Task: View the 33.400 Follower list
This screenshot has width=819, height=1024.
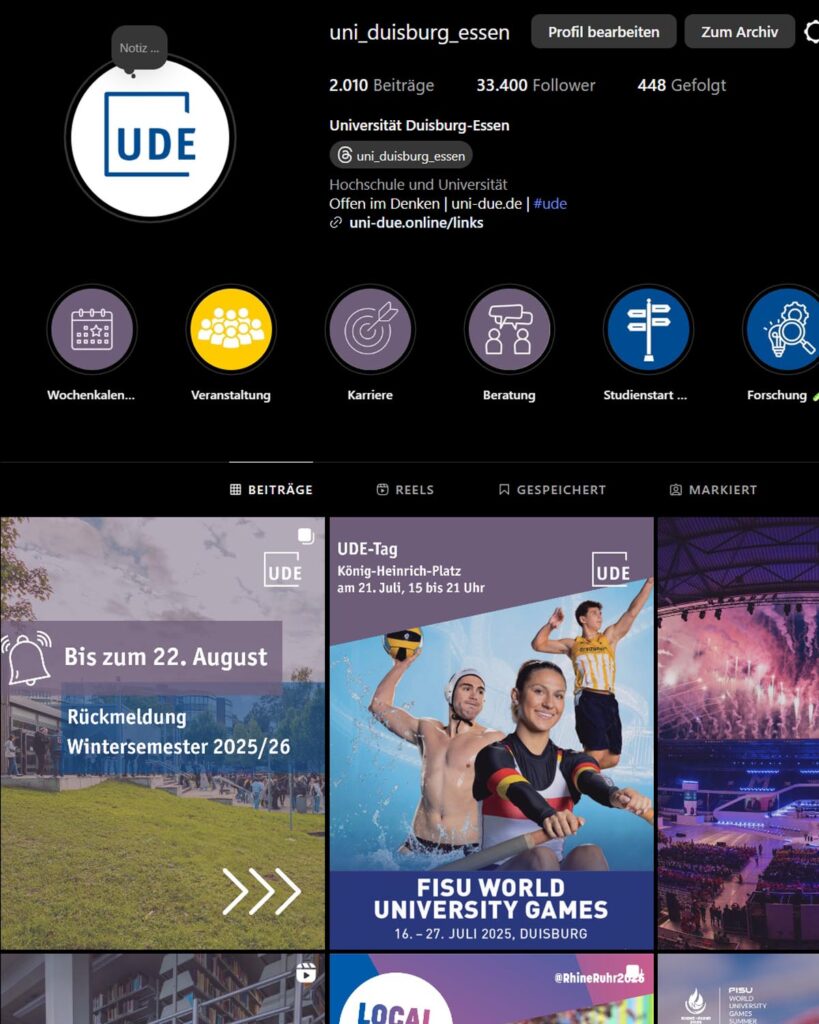Action: [x=535, y=86]
